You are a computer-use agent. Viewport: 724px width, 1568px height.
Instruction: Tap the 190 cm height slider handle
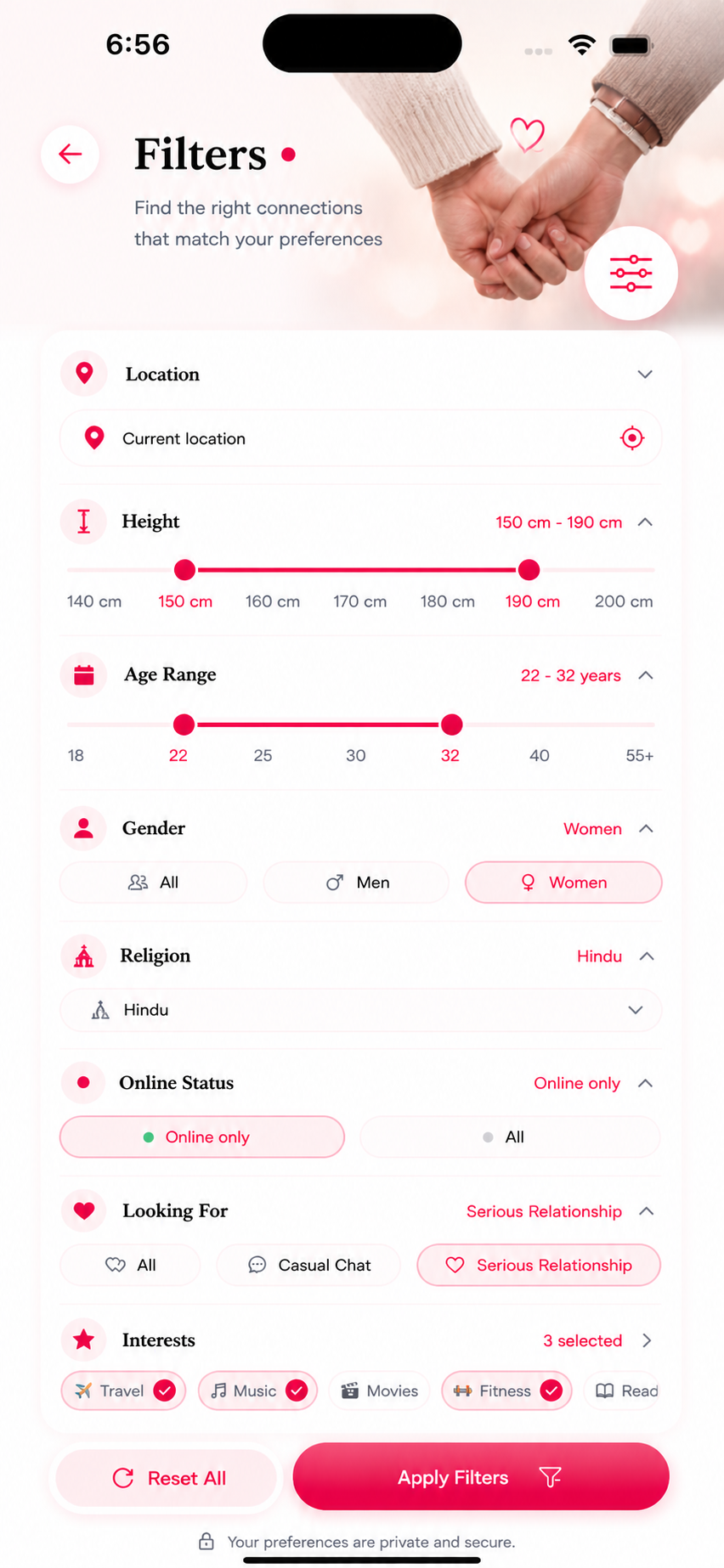(x=529, y=570)
